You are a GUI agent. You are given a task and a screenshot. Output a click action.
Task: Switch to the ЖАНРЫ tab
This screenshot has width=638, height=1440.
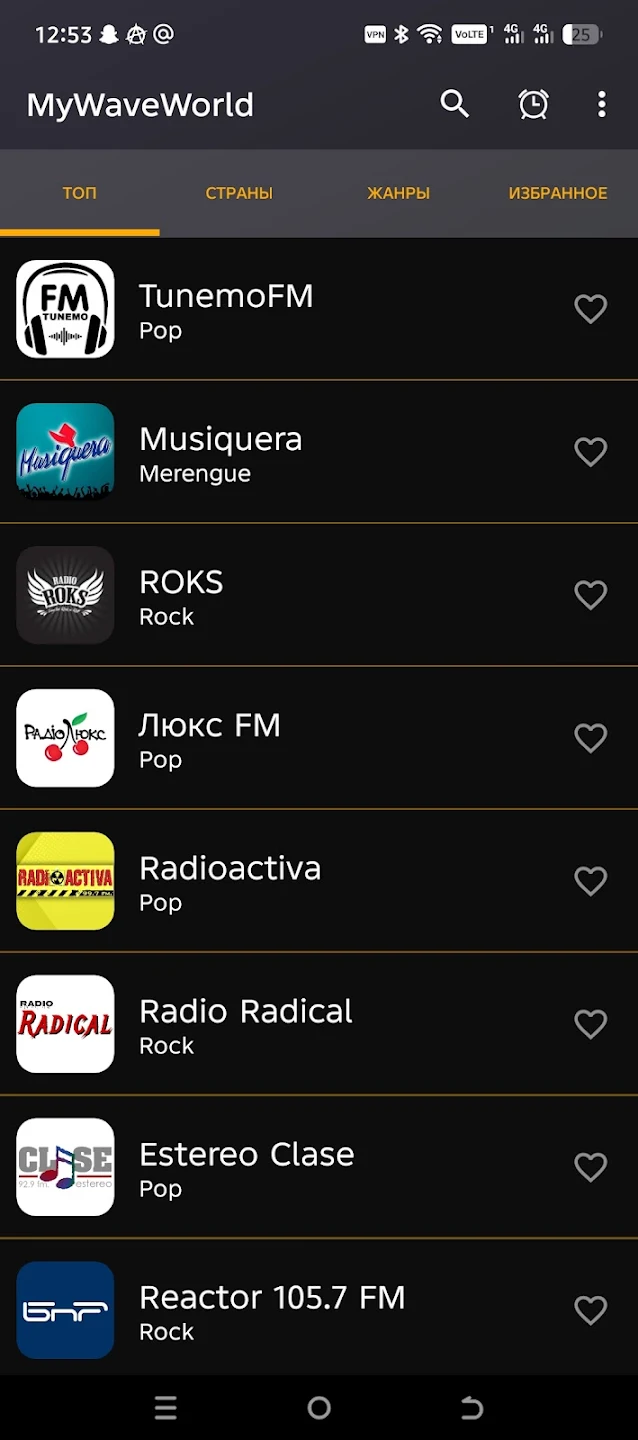click(x=398, y=193)
